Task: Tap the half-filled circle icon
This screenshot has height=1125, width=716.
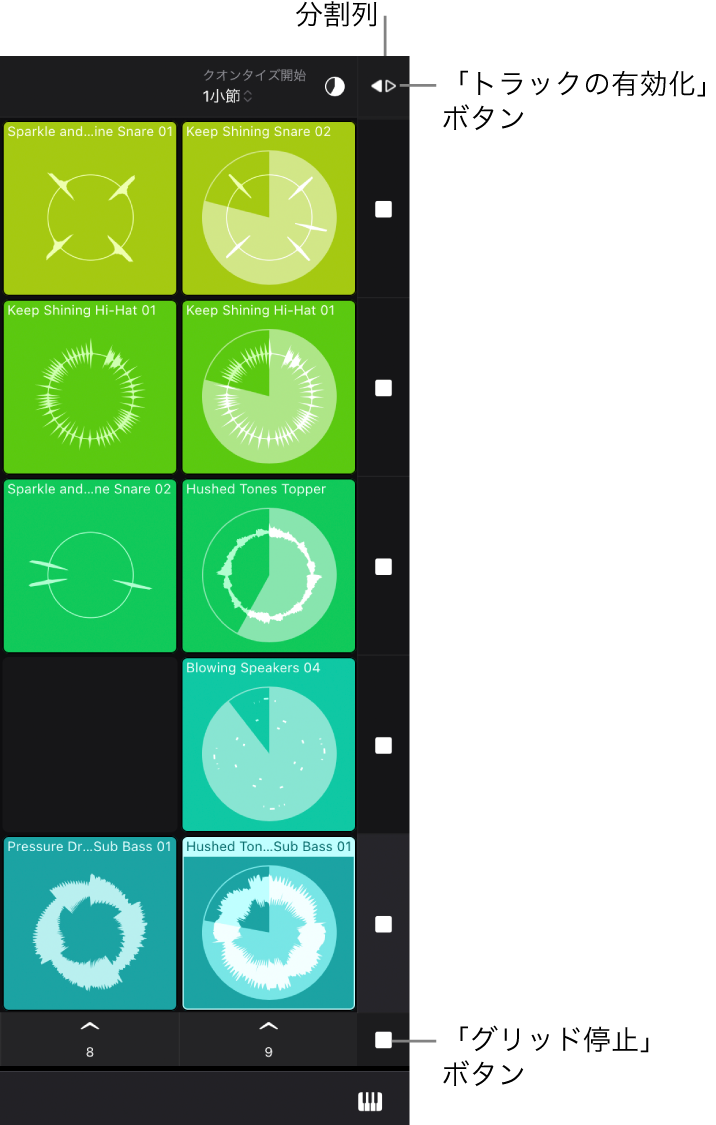Action: pos(335,86)
